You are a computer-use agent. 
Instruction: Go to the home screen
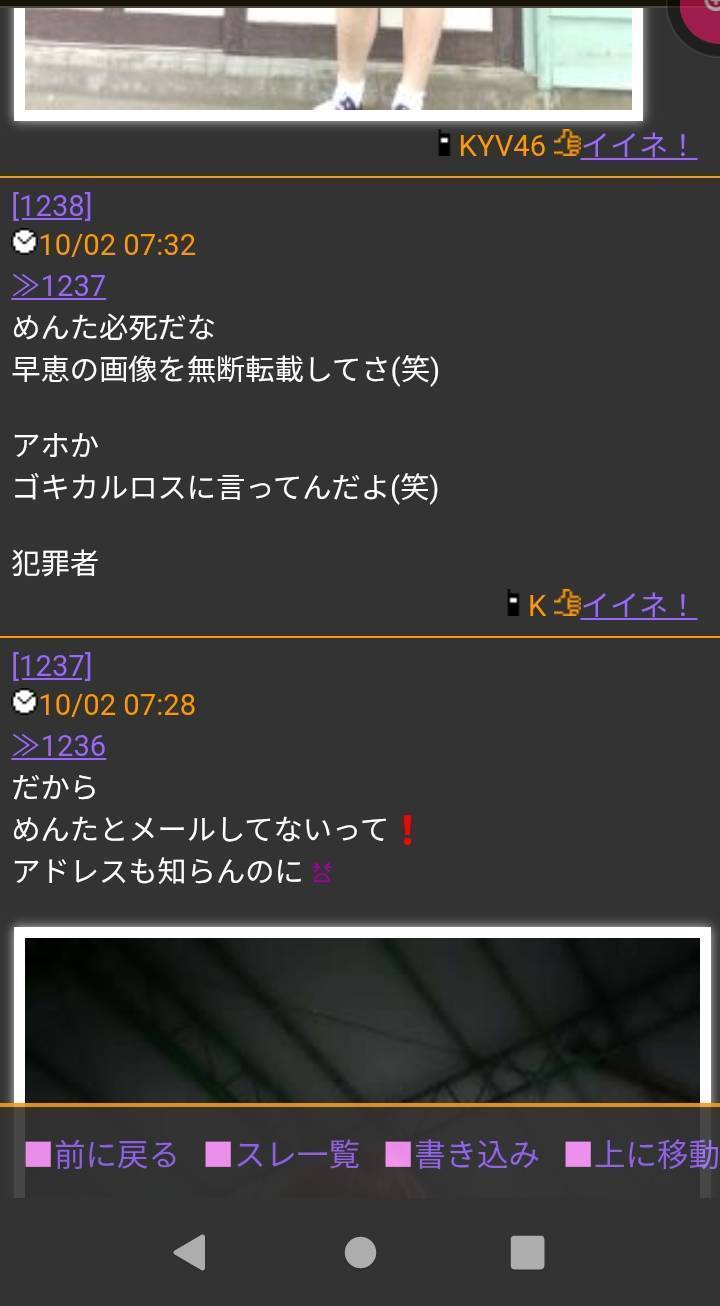[x=360, y=1252]
